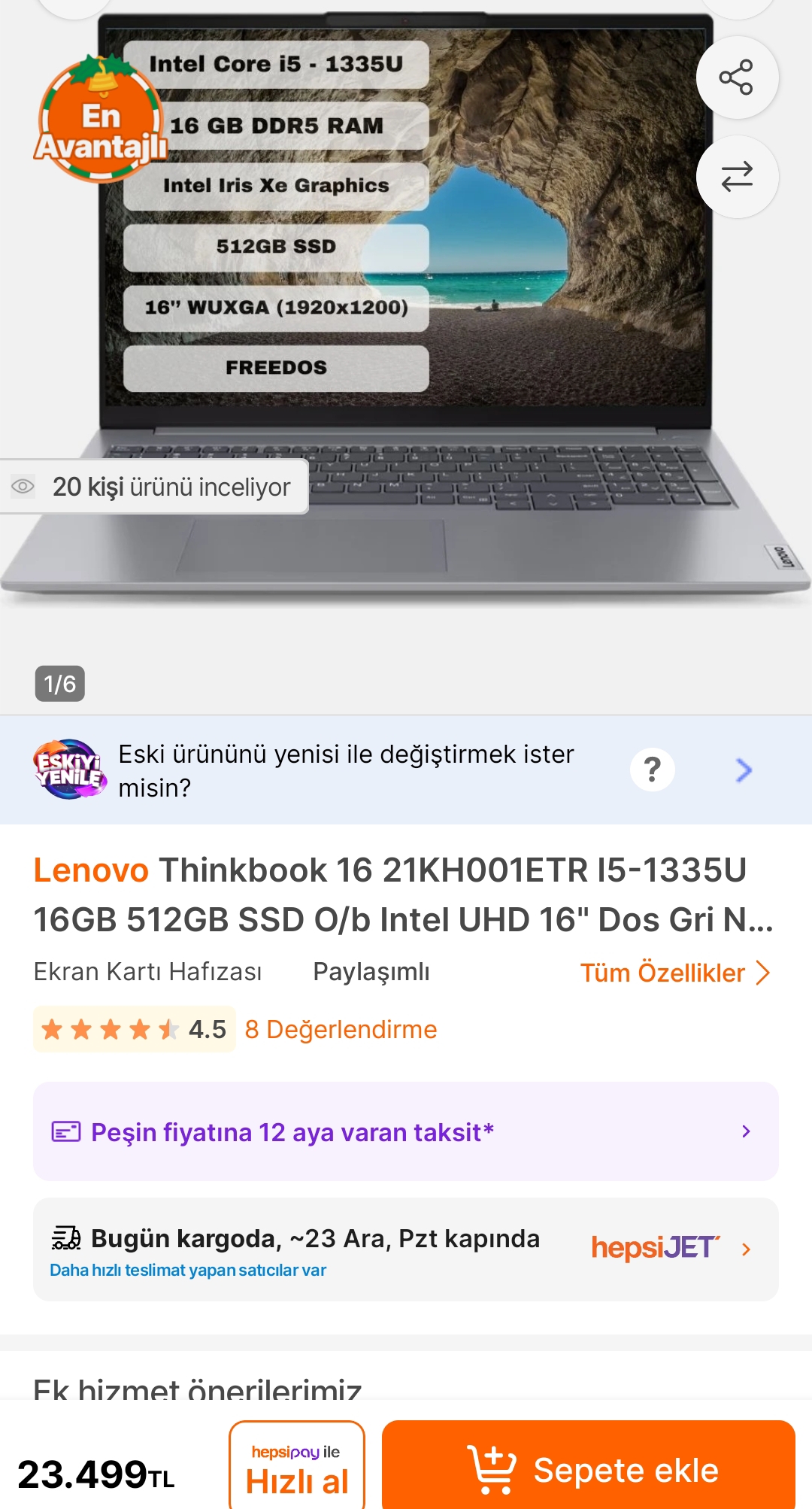Open the 8 Değerlendirme reviews
The width and height of the screenshot is (812, 1509).
tap(341, 1029)
